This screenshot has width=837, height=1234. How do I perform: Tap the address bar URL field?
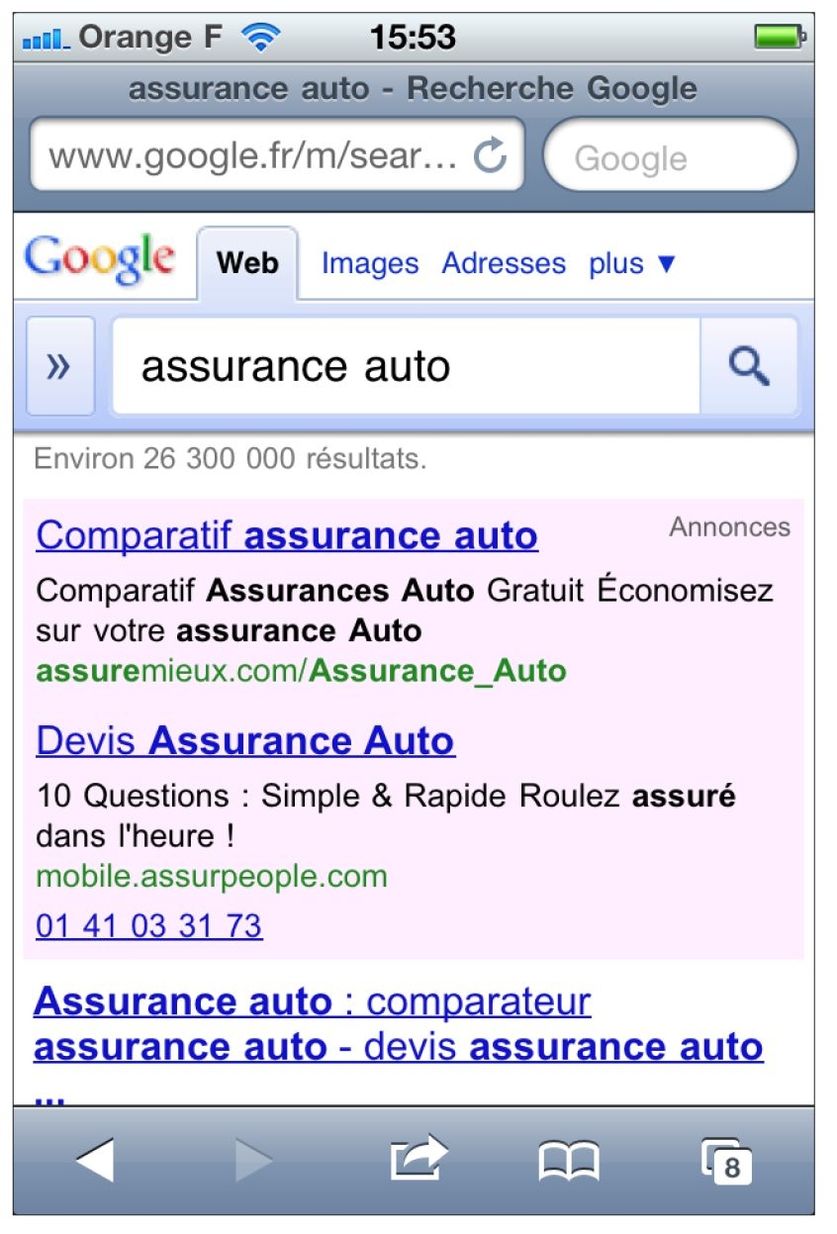250,155
